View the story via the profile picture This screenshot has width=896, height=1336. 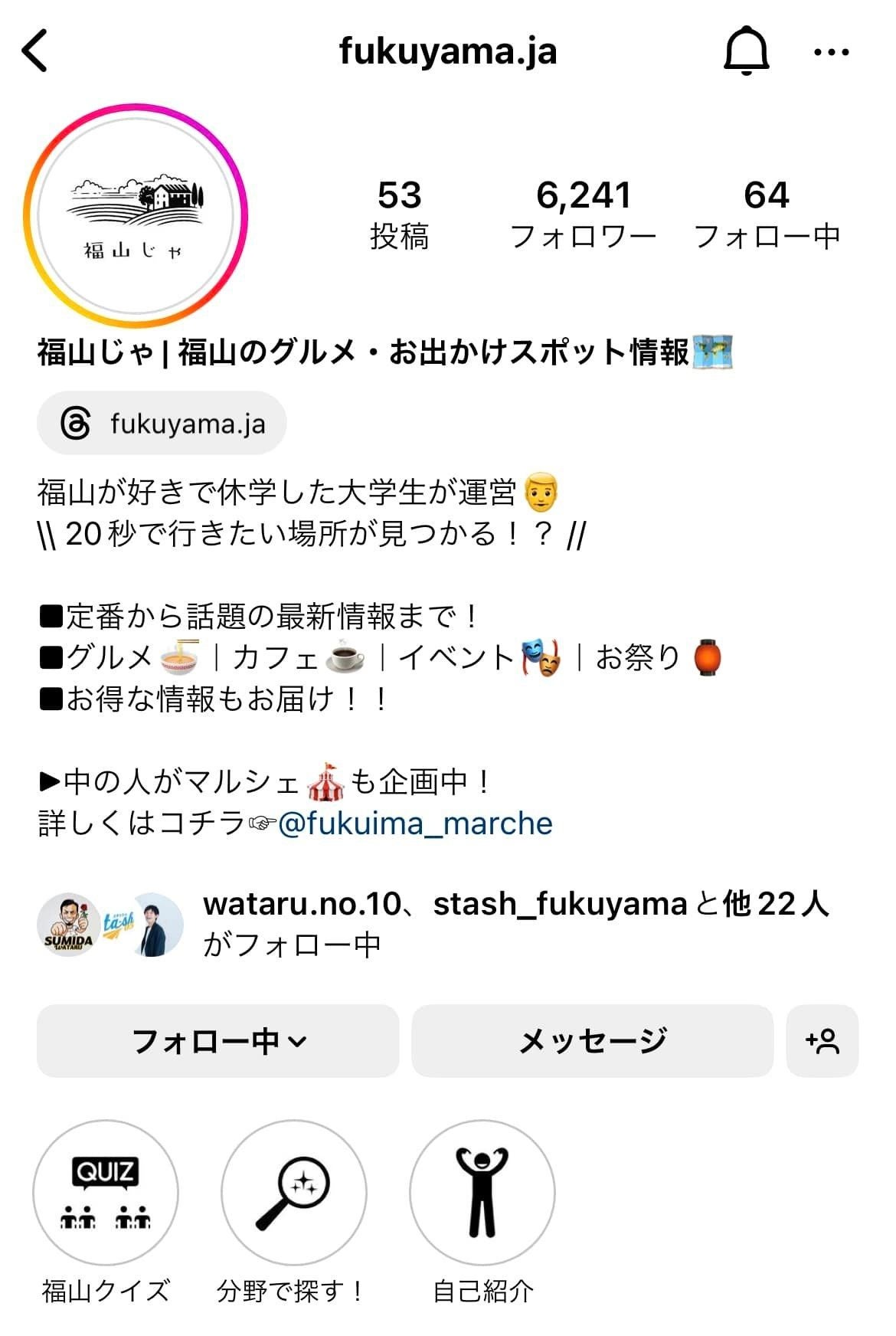(136, 216)
